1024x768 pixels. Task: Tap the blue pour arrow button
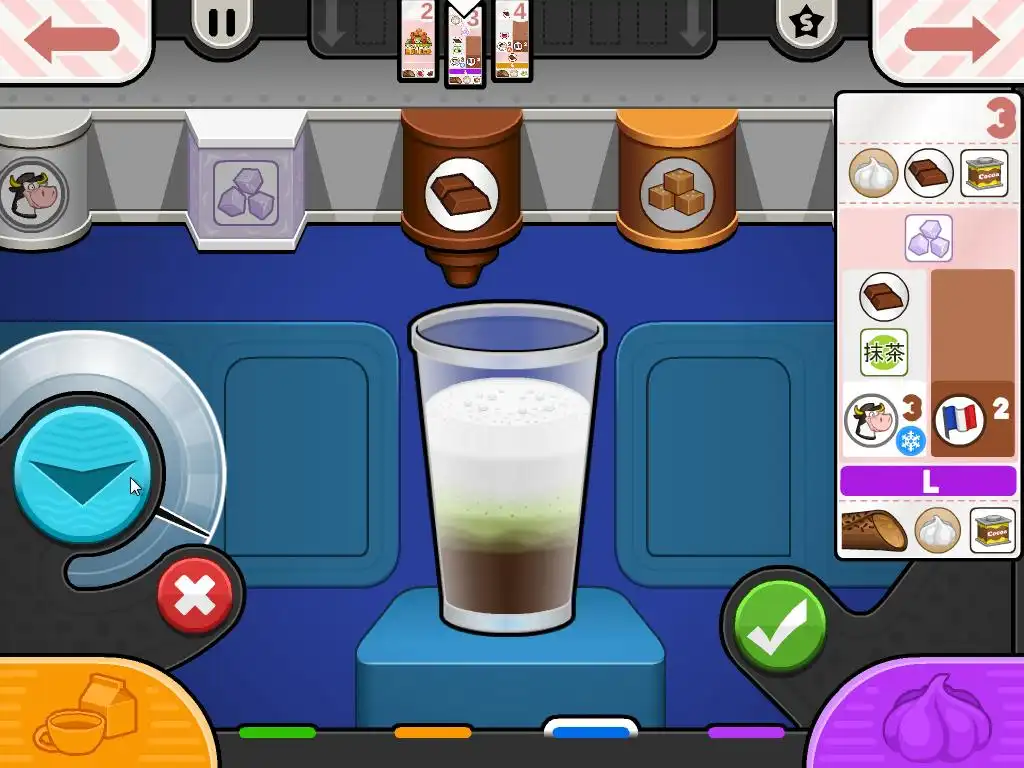pos(82,474)
